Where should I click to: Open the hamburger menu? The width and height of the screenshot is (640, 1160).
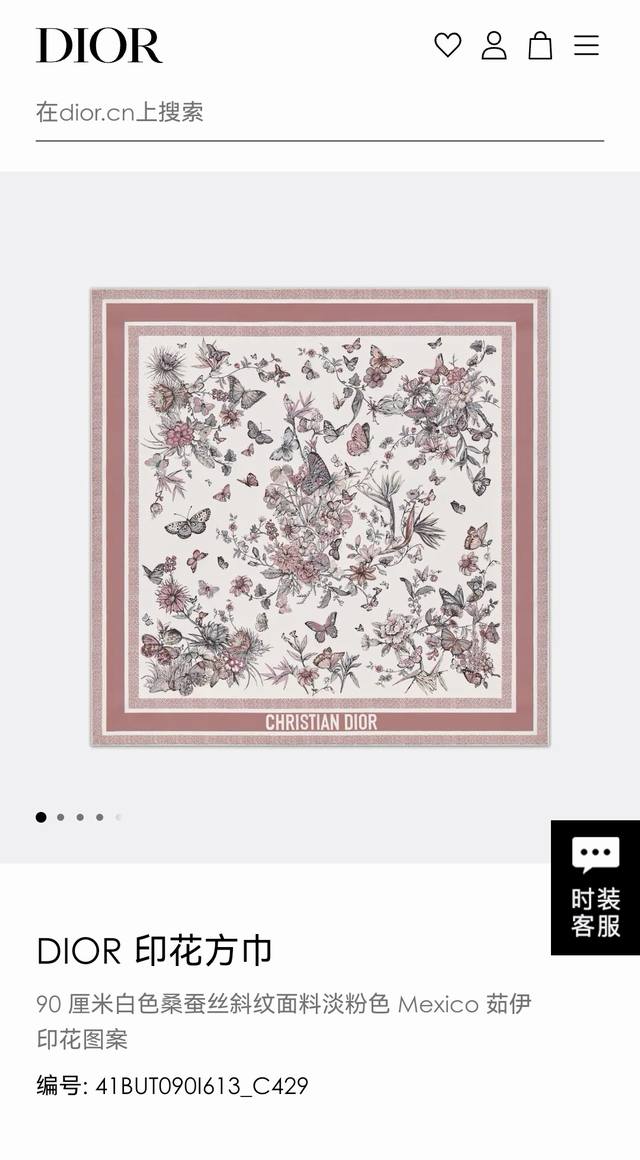click(586, 45)
